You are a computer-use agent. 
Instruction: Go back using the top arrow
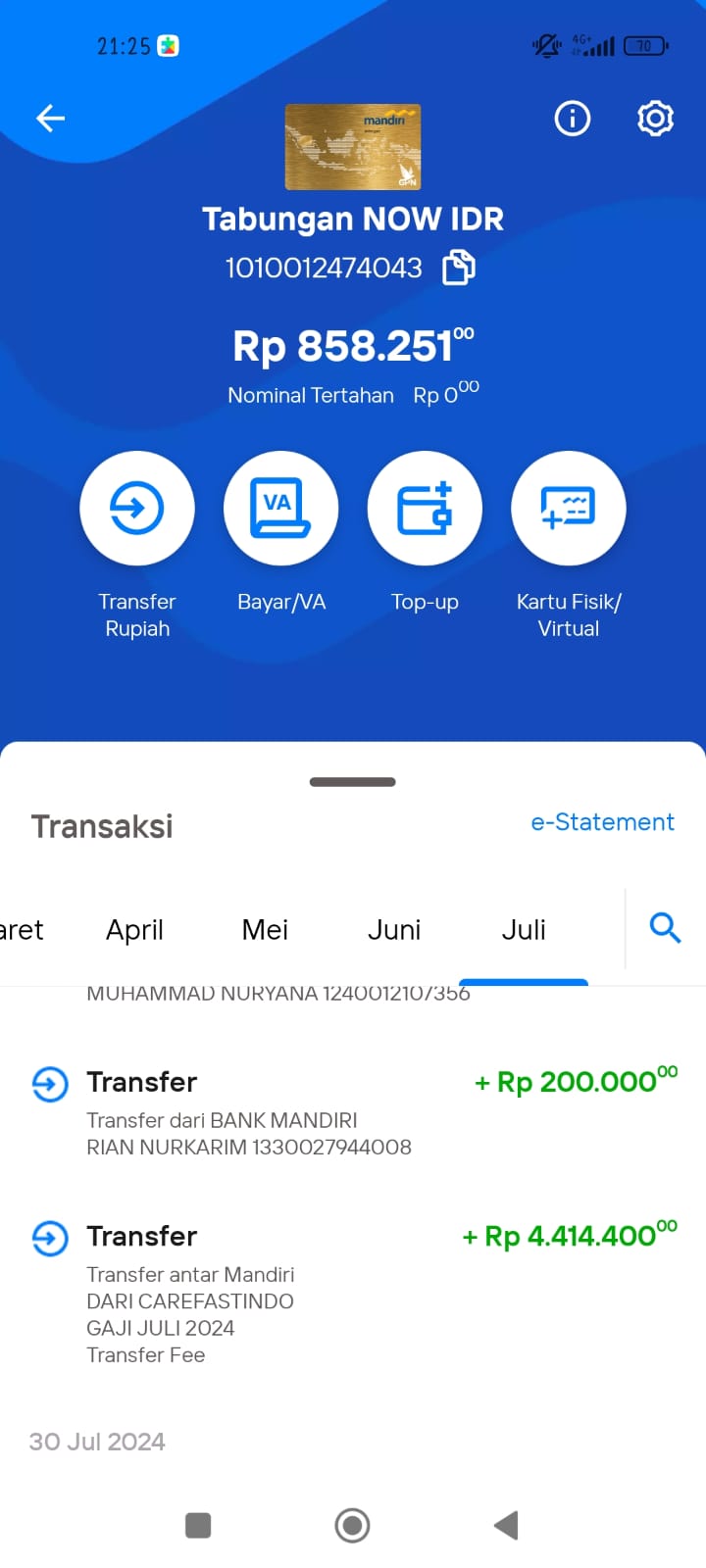tap(50, 119)
